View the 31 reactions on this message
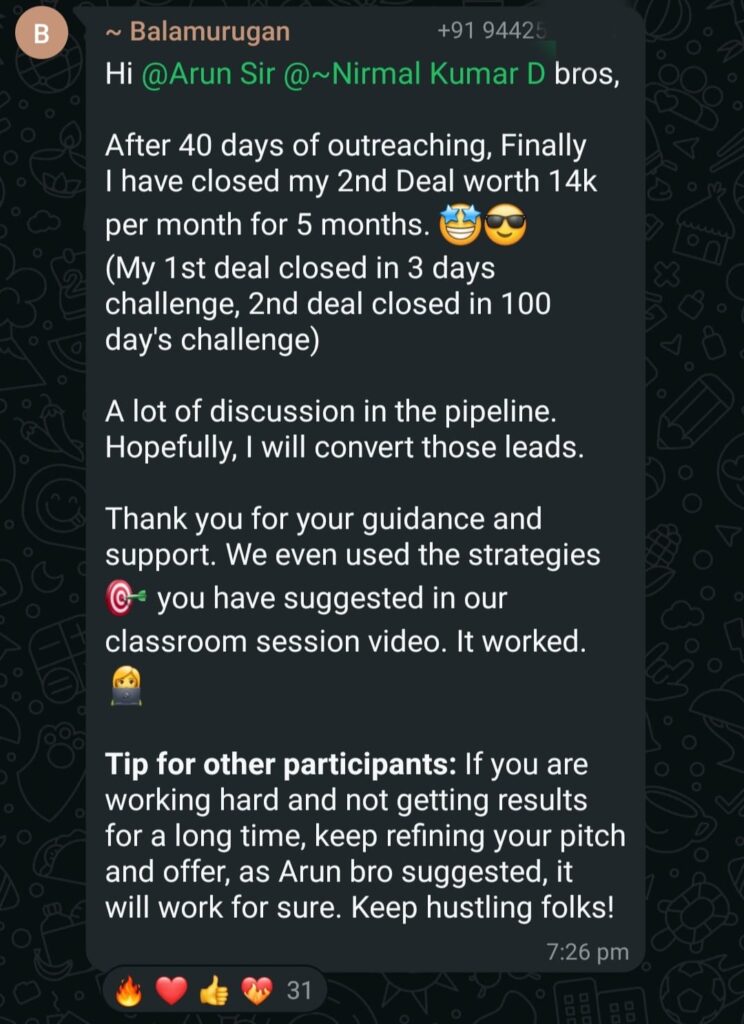Image resolution: width=744 pixels, height=1024 pixels. click(214, 991)
